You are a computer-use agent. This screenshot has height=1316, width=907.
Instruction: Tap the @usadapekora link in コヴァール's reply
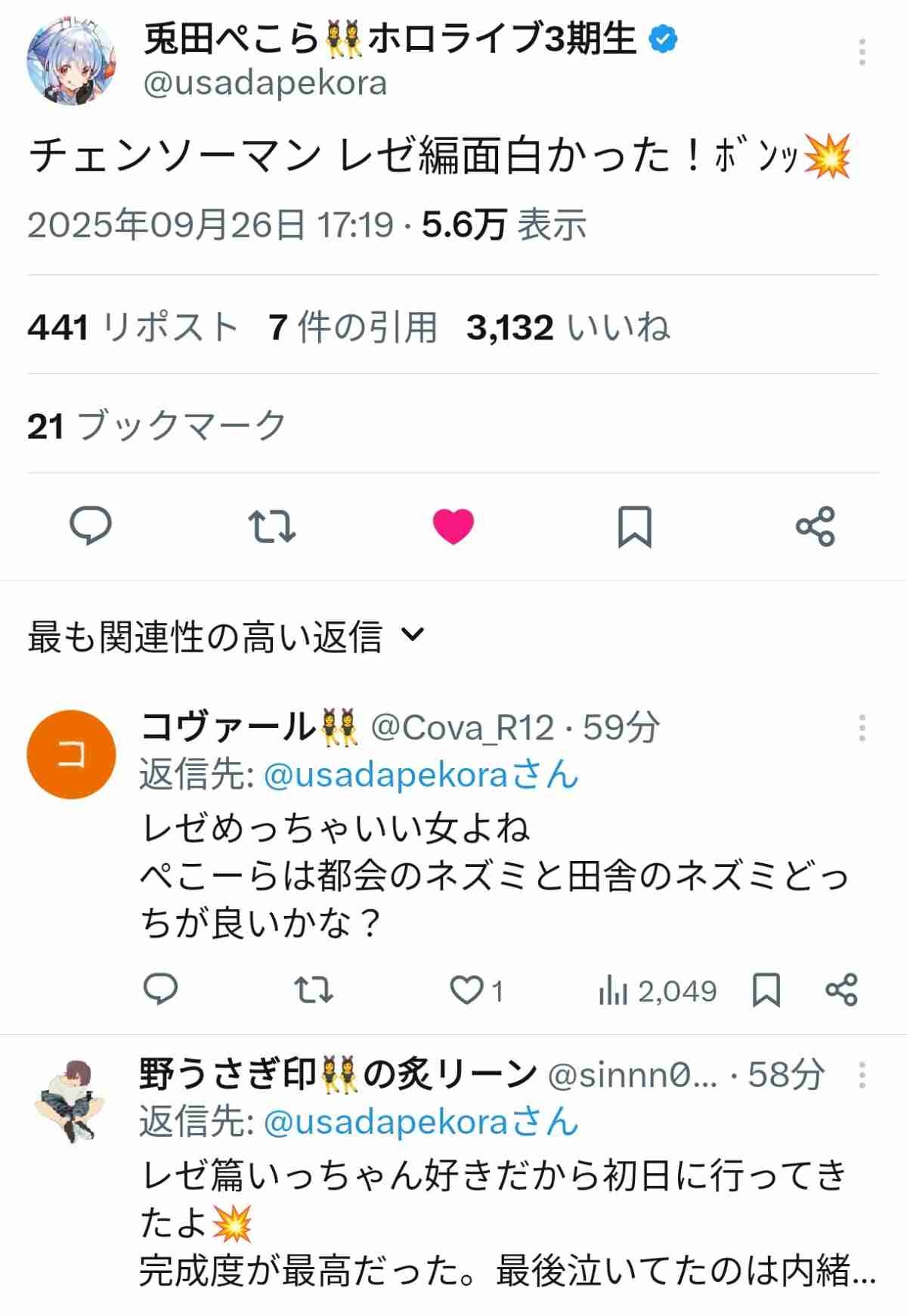pyautogui.click(x=385, y=776)
